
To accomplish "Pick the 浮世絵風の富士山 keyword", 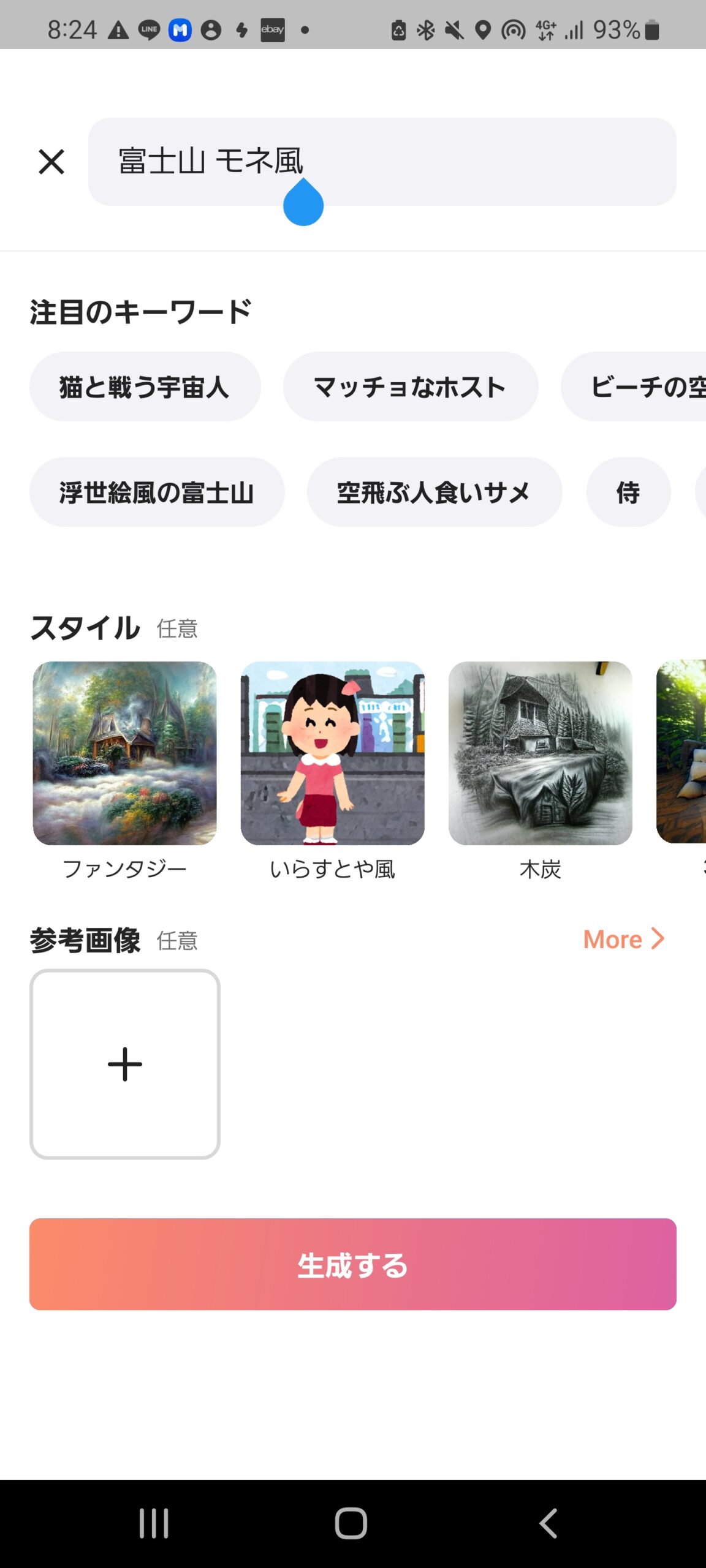I will click(x=156, y=492).
